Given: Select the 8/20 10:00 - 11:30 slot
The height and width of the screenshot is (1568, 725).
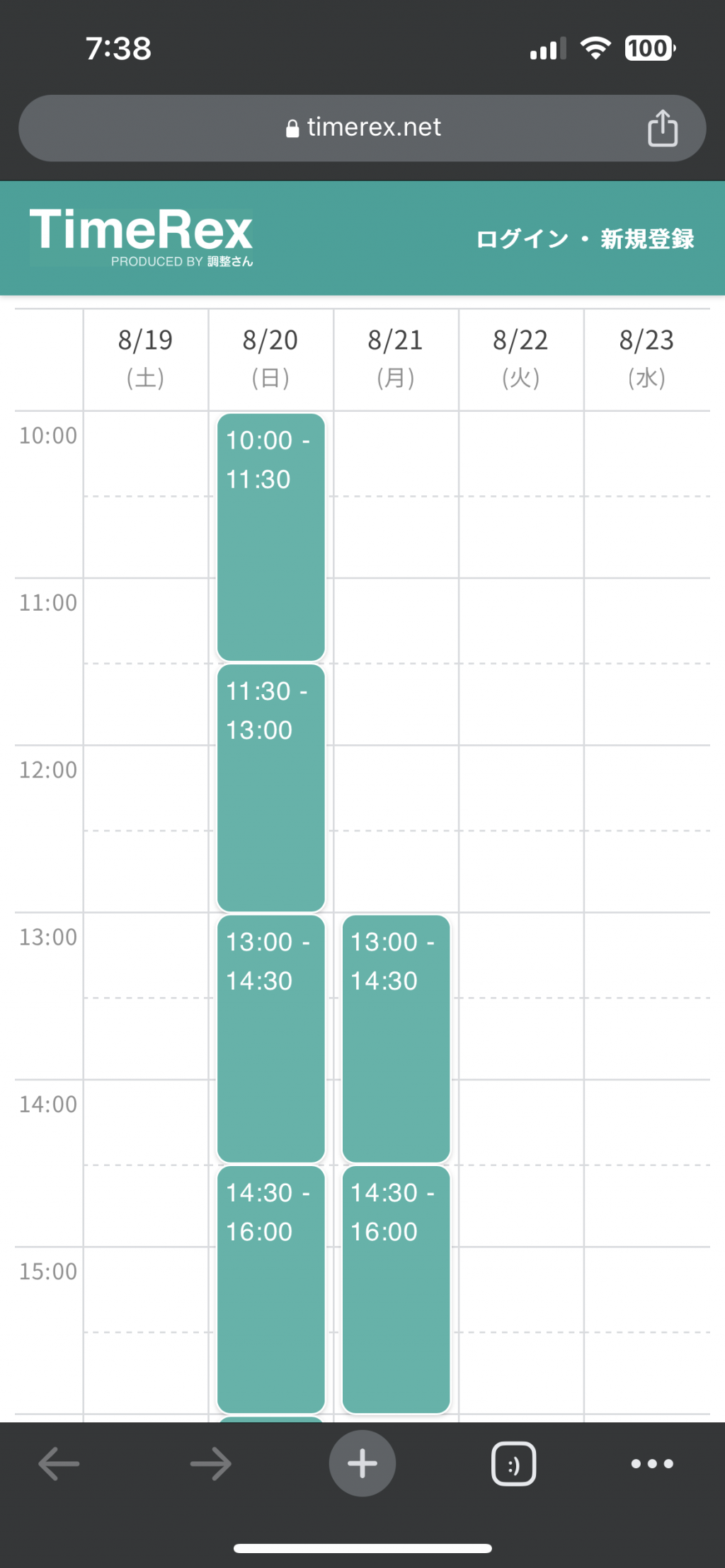Looking at the screenshot, I should pyautogui.click(x=271, y=537).
